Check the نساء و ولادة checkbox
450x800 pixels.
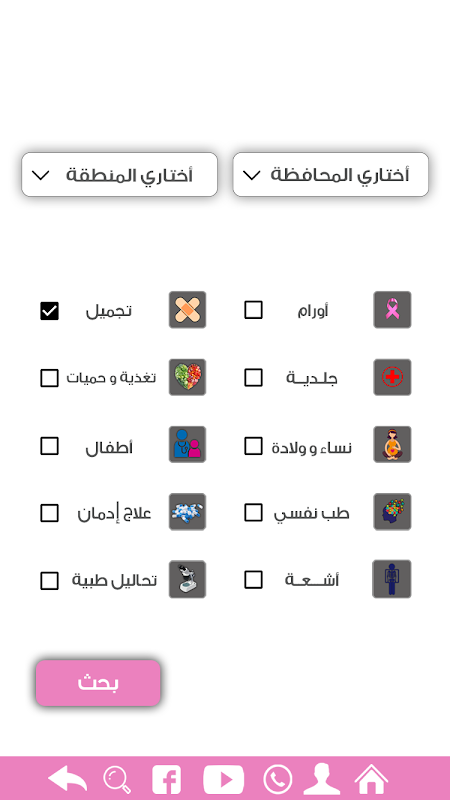point(254,446)
